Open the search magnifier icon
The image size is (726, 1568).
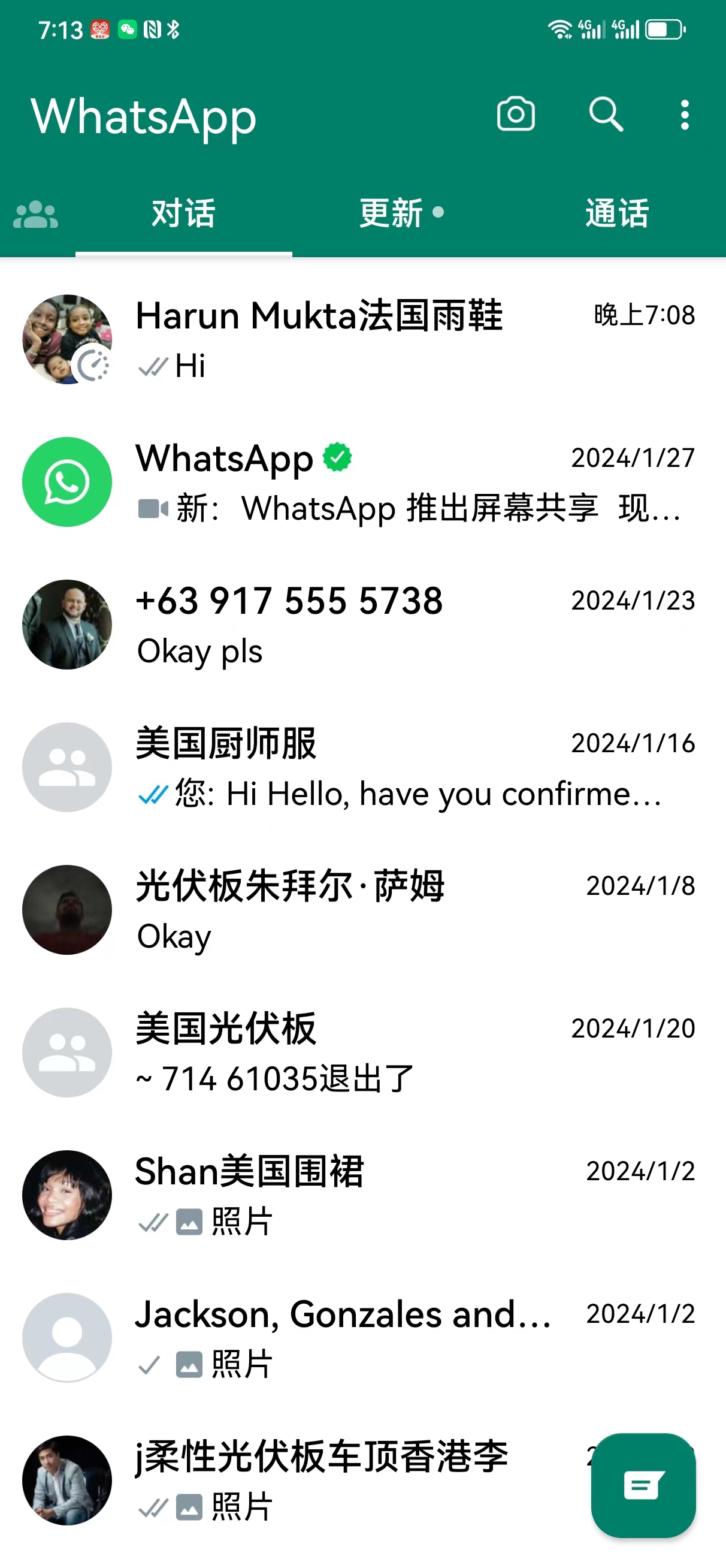(x=606, y=114)
